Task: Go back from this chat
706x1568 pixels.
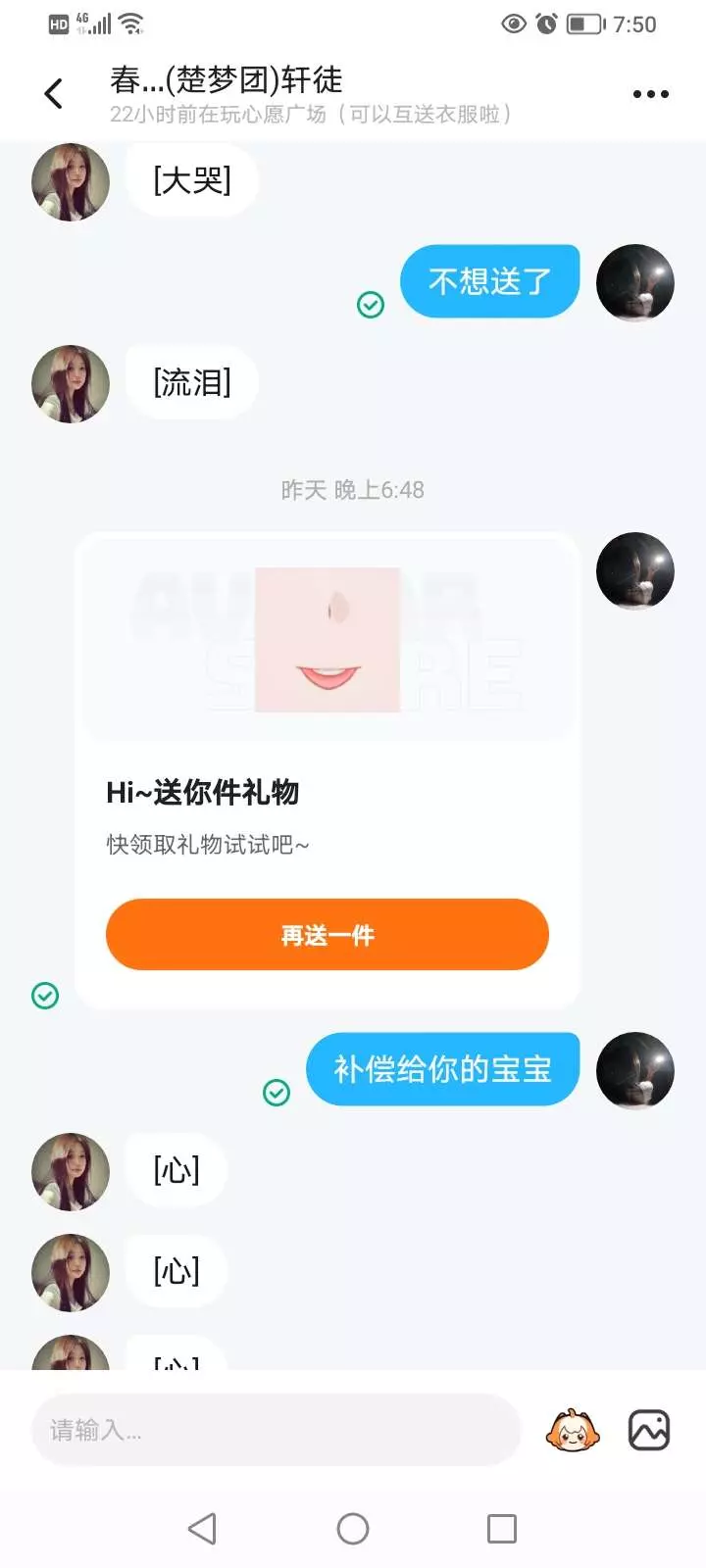Action: click(x=54, y=94)
